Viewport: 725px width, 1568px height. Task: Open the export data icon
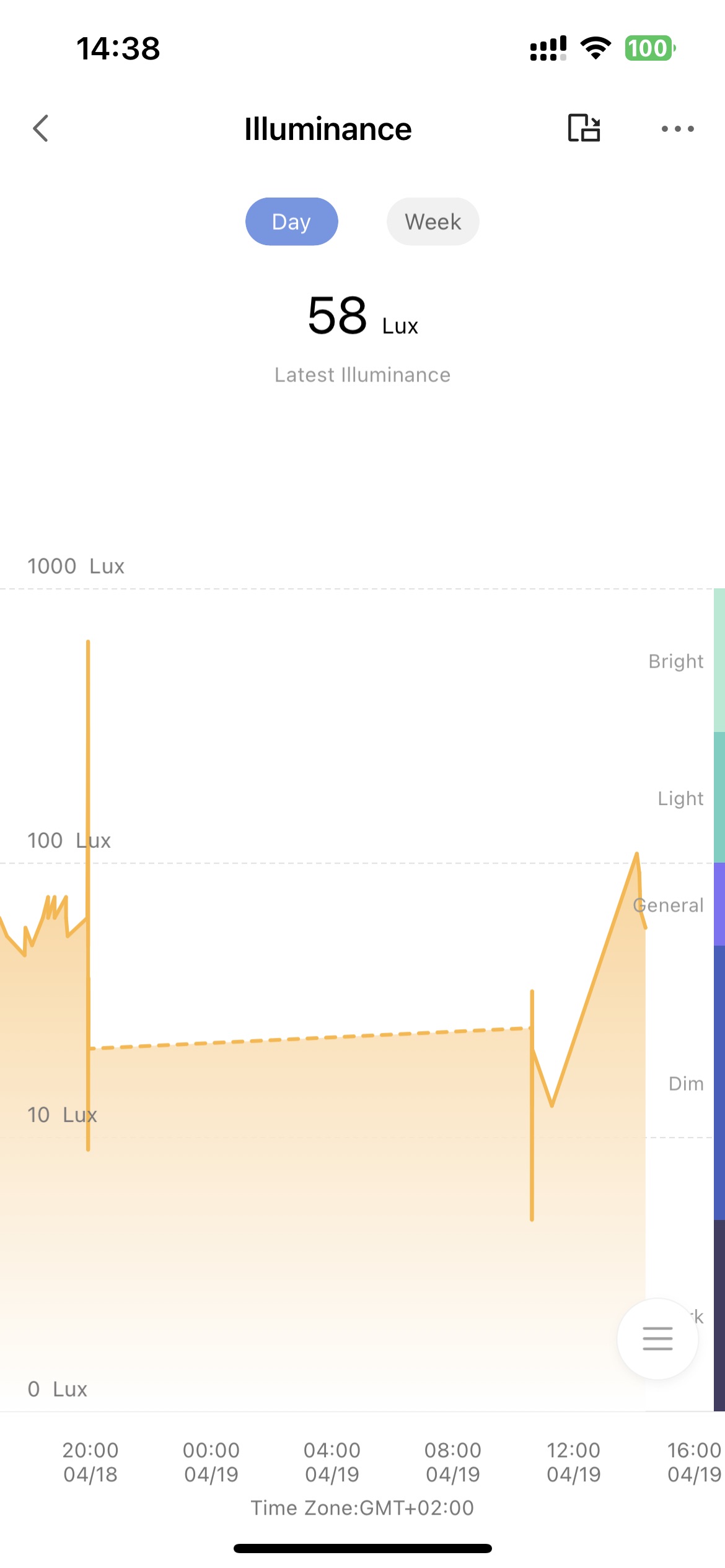(584, 129)
